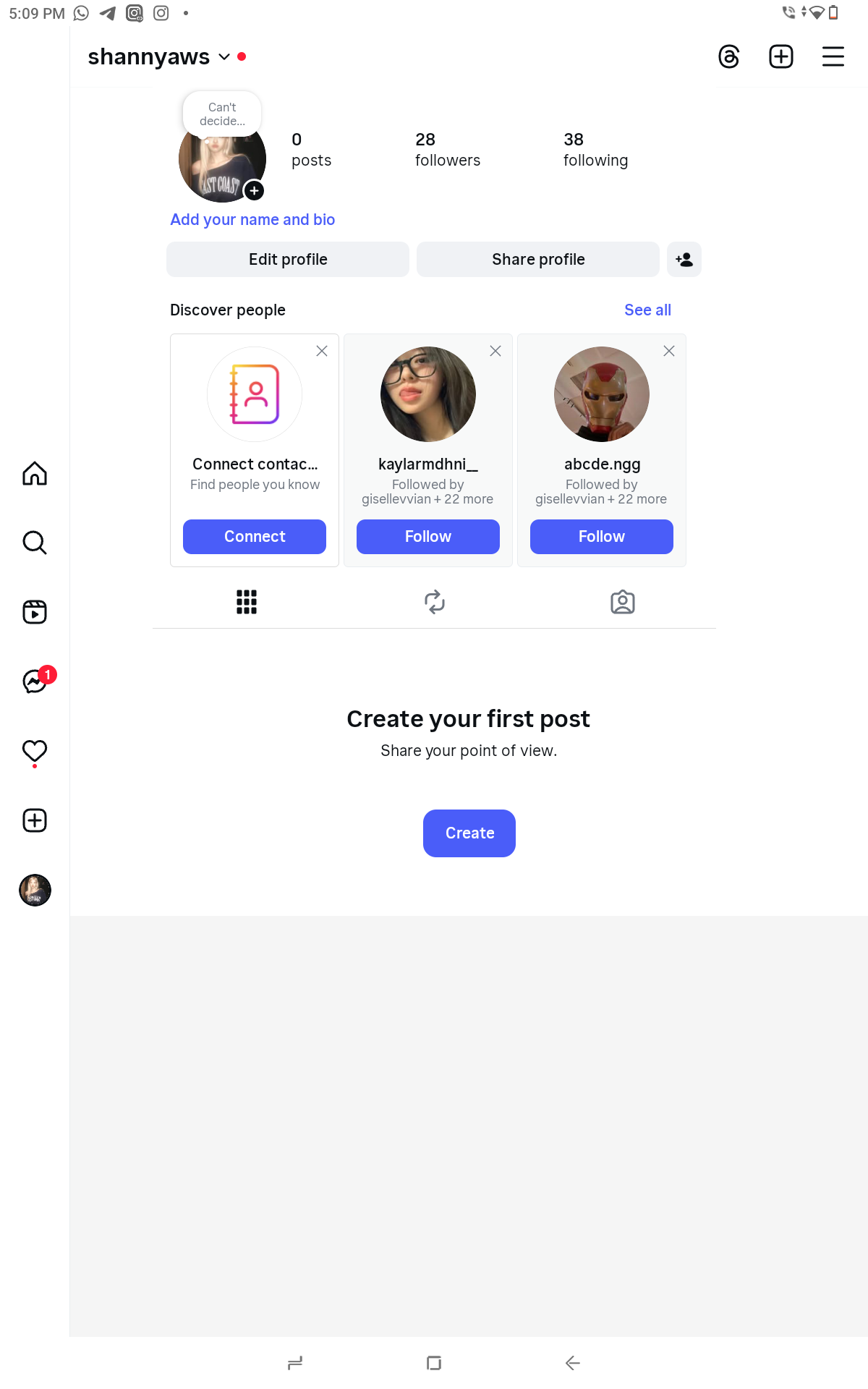The width and height of the screenshot is (868, 1389).
Task: Open the hamburger menu in the top bar
Action: click(x=833, y=56)
